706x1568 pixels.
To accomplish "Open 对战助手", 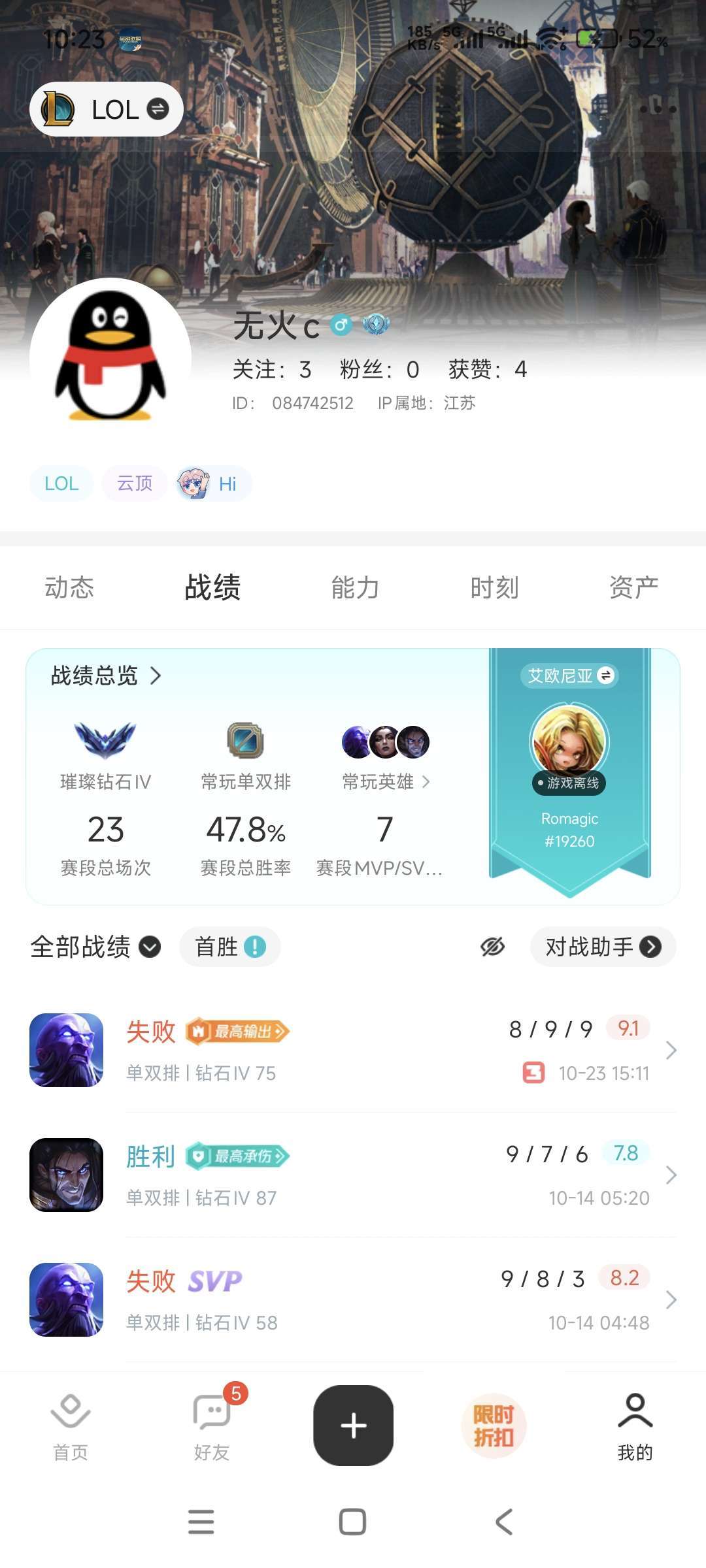I will point(603,947).
